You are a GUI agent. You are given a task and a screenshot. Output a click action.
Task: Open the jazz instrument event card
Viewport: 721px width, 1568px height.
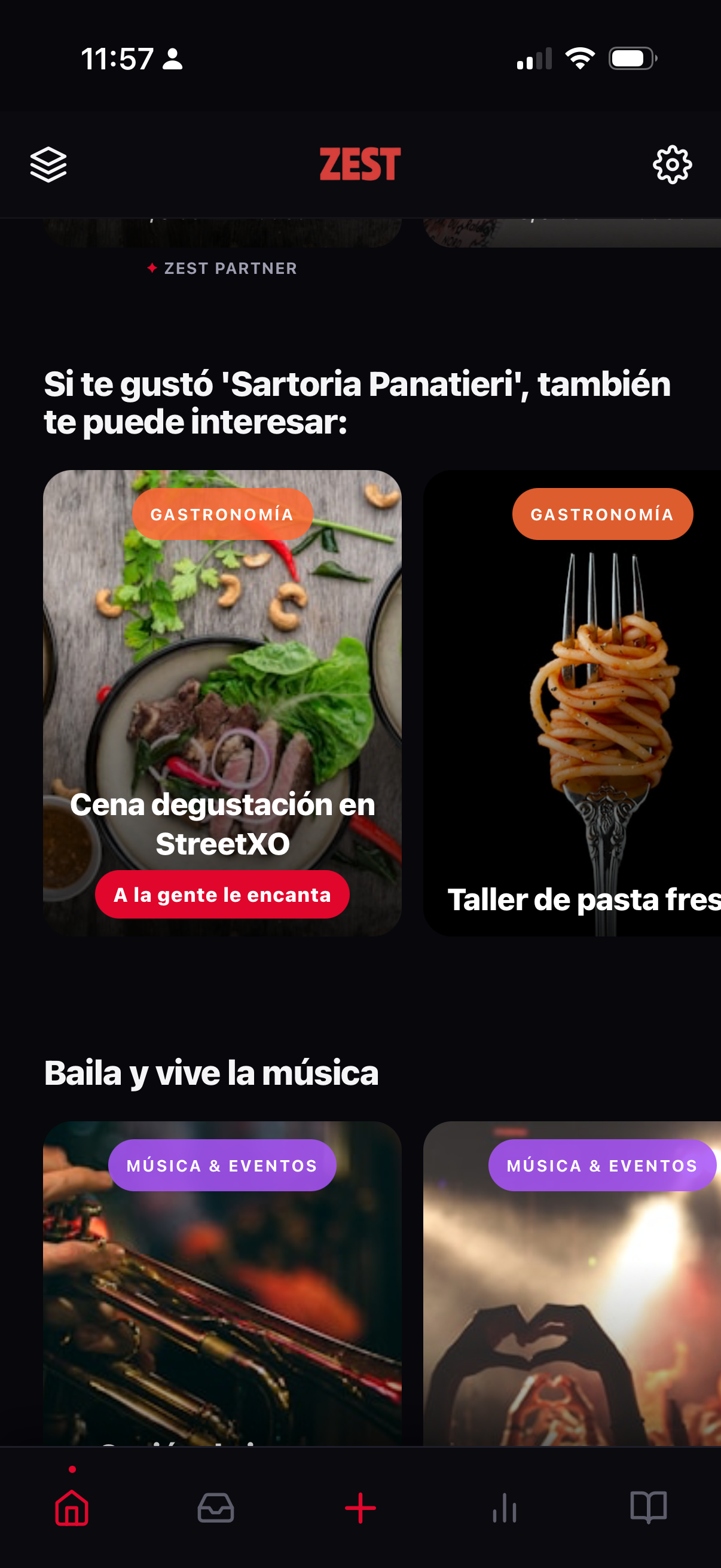222,1308
